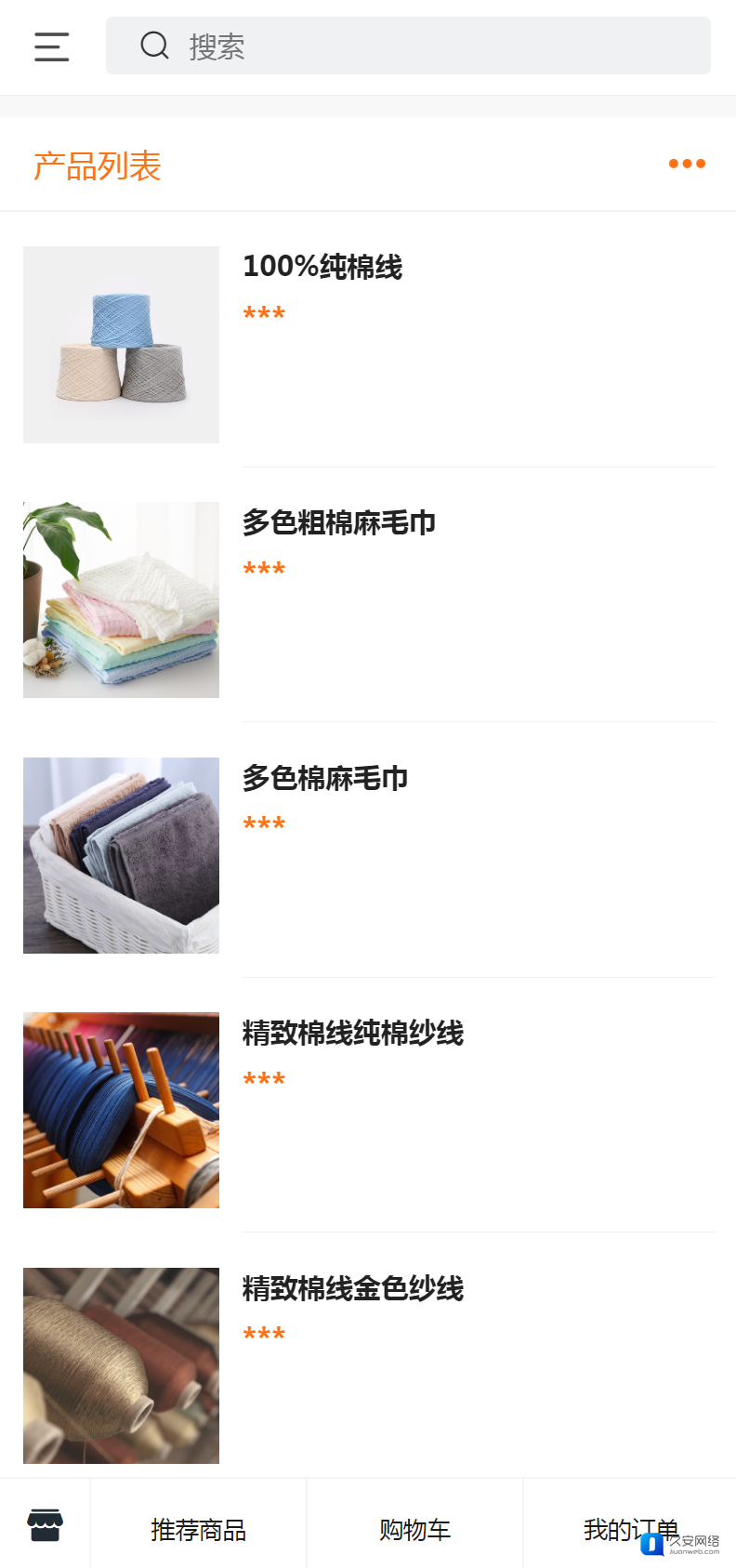Switch to the 推荐商品 tab
This screenshot has height=1568, width=736.
[198, 1529]
